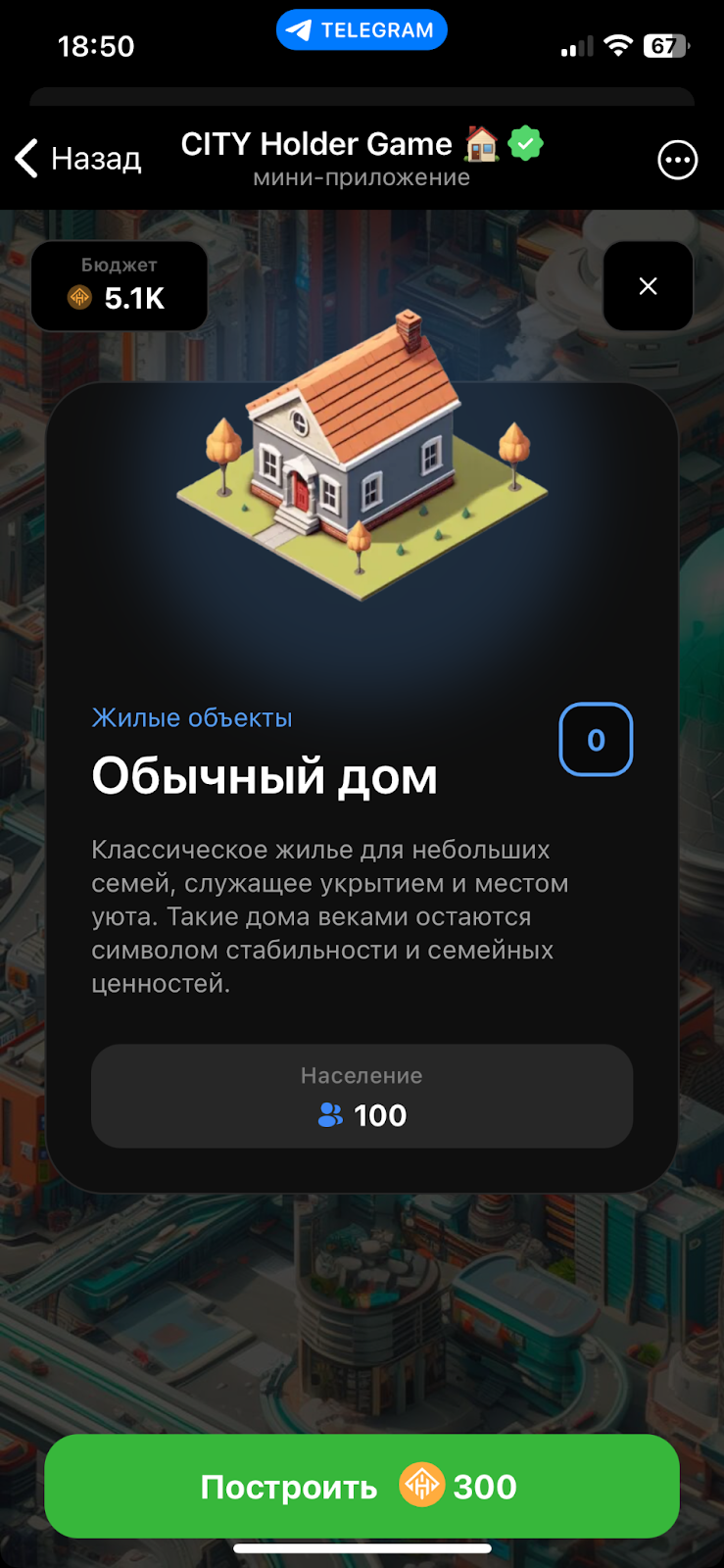Close the Обычный дом card
The height and width of the screenshot is (1568, 724).
648,286
